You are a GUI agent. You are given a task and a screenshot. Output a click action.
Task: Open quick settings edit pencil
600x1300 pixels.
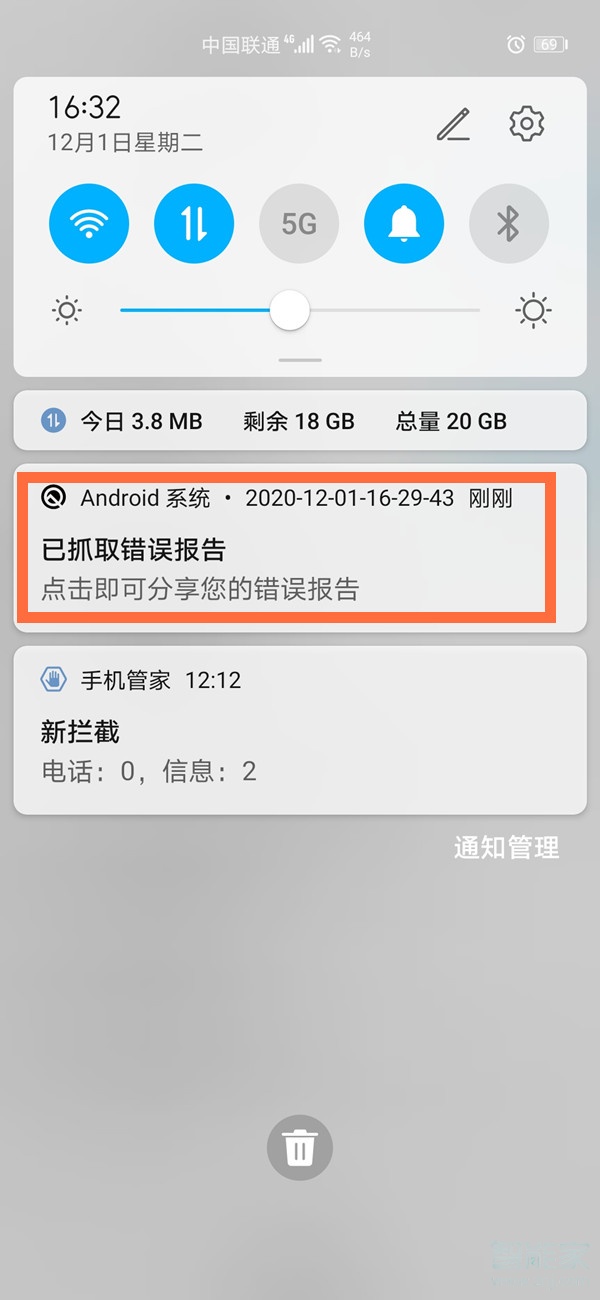coord(453,125)
